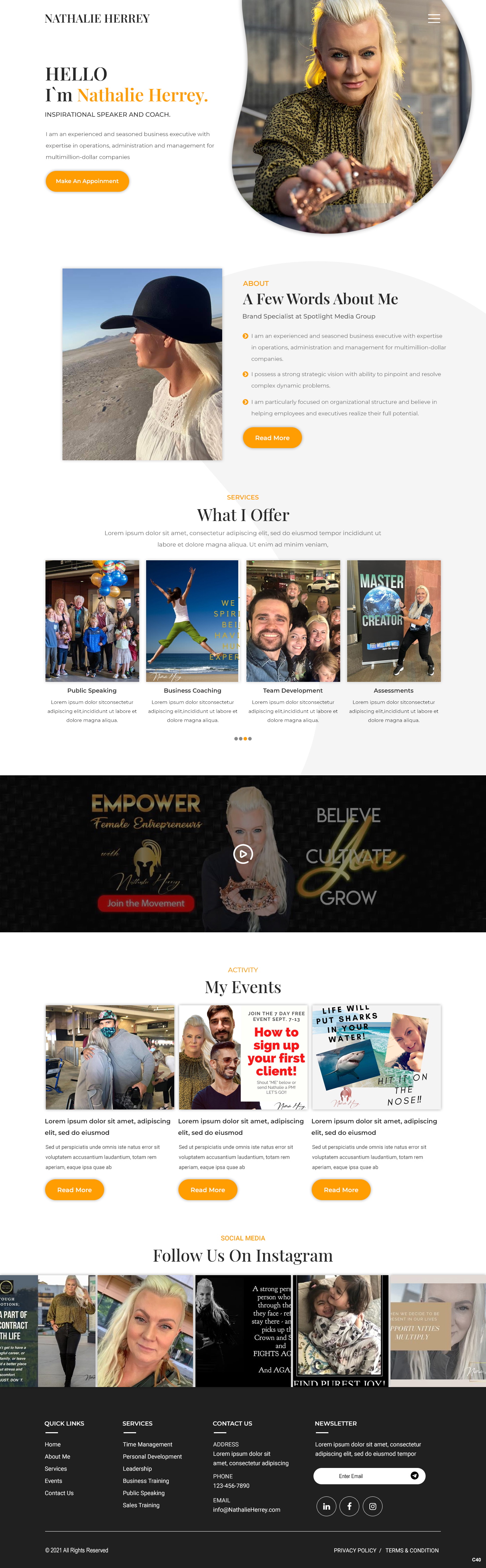Open the Public Speaking service card

pos(92,621)
